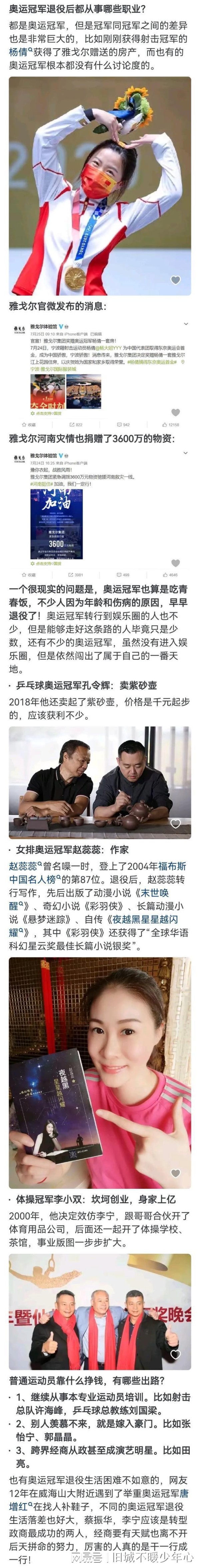This screenshot has height=1568, width=200.
Task: Like the Henan 3600万 donation post image
Action: tap(176, 564)
